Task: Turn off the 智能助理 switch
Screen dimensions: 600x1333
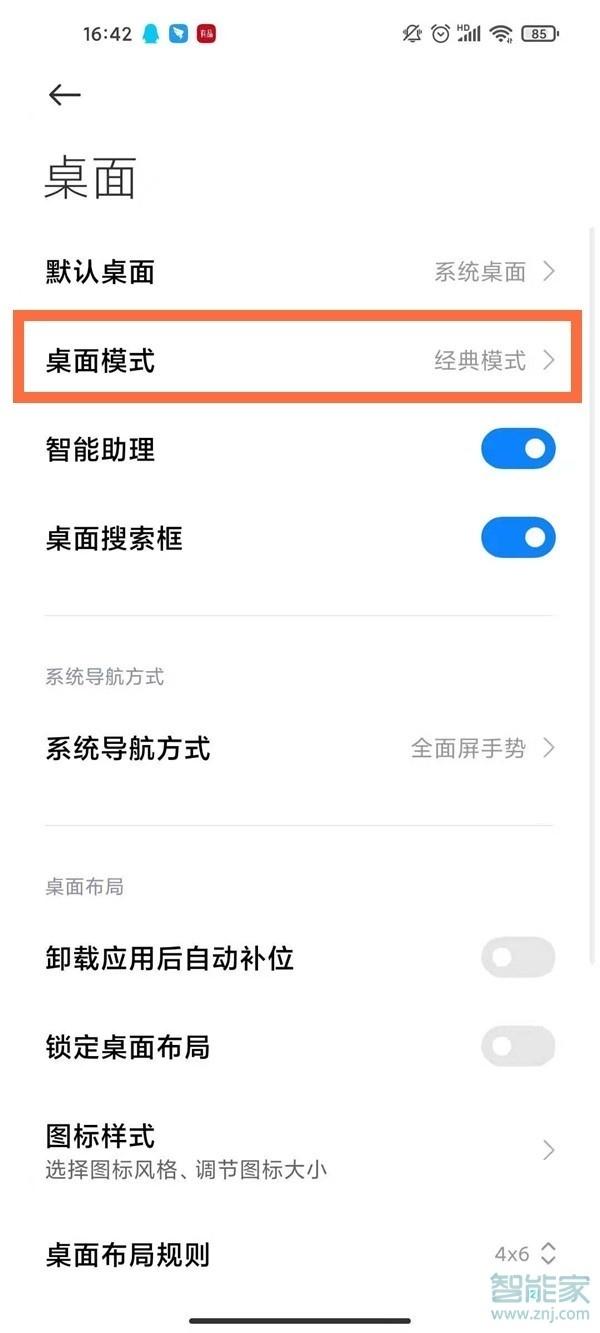Action: pos(518,449)
